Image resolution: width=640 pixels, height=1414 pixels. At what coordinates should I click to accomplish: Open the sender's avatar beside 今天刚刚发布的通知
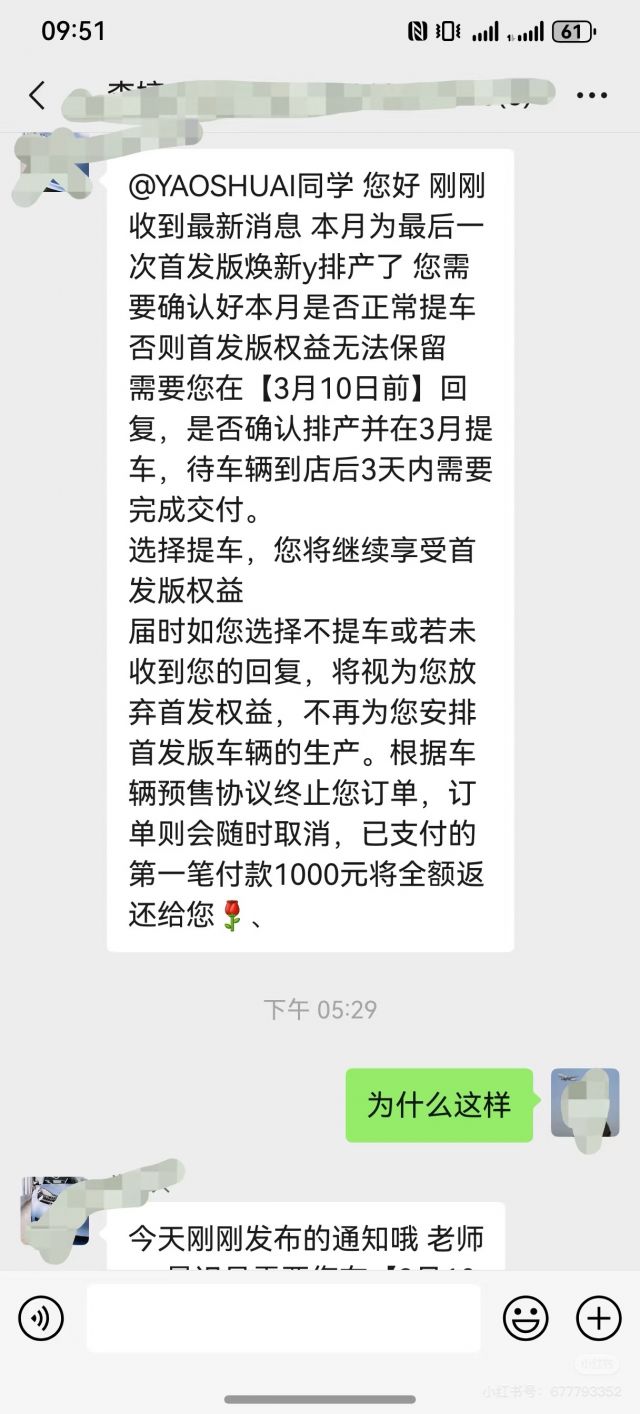pyautogui.click(x=55, y=1211)
